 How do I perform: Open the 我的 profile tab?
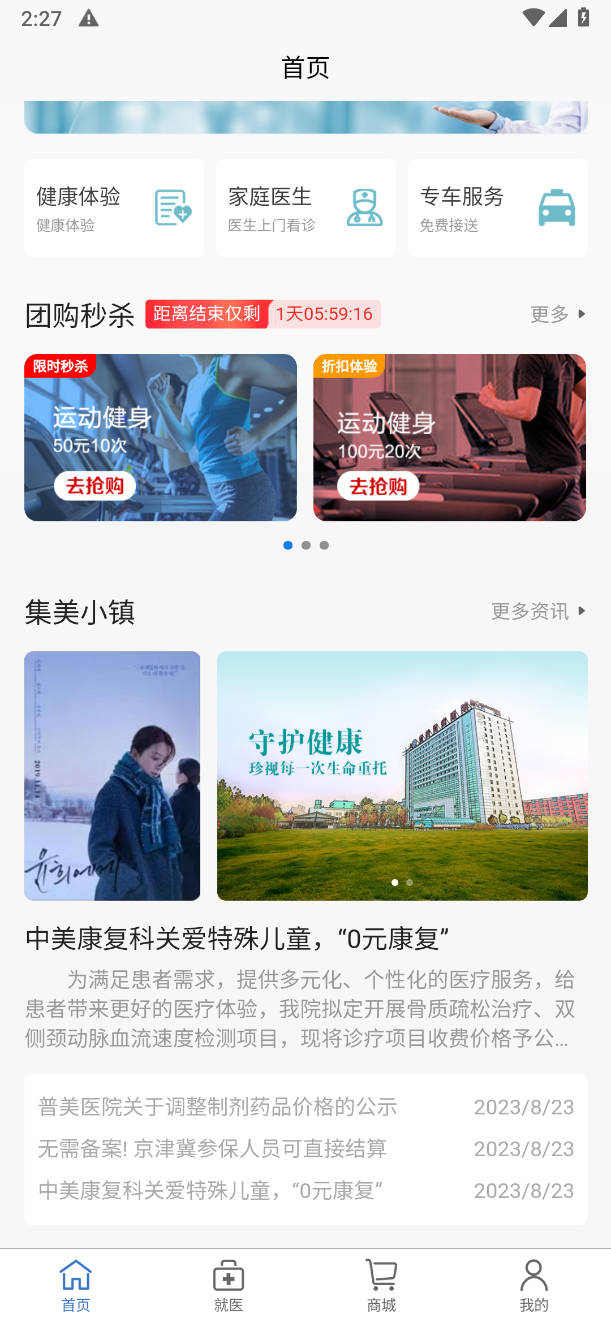tap(534, 1286)
